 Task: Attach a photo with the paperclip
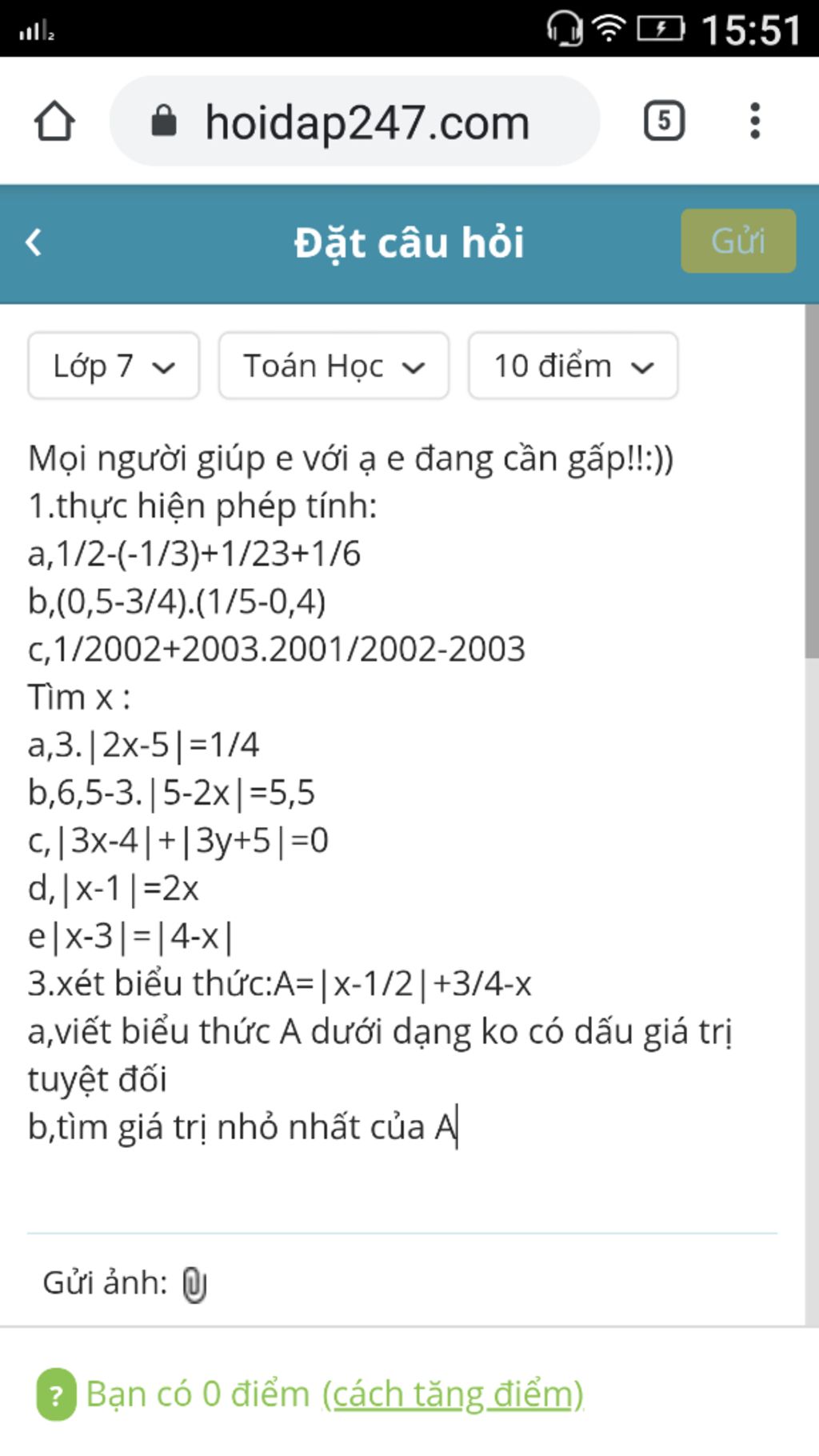tap(194, 1285)
